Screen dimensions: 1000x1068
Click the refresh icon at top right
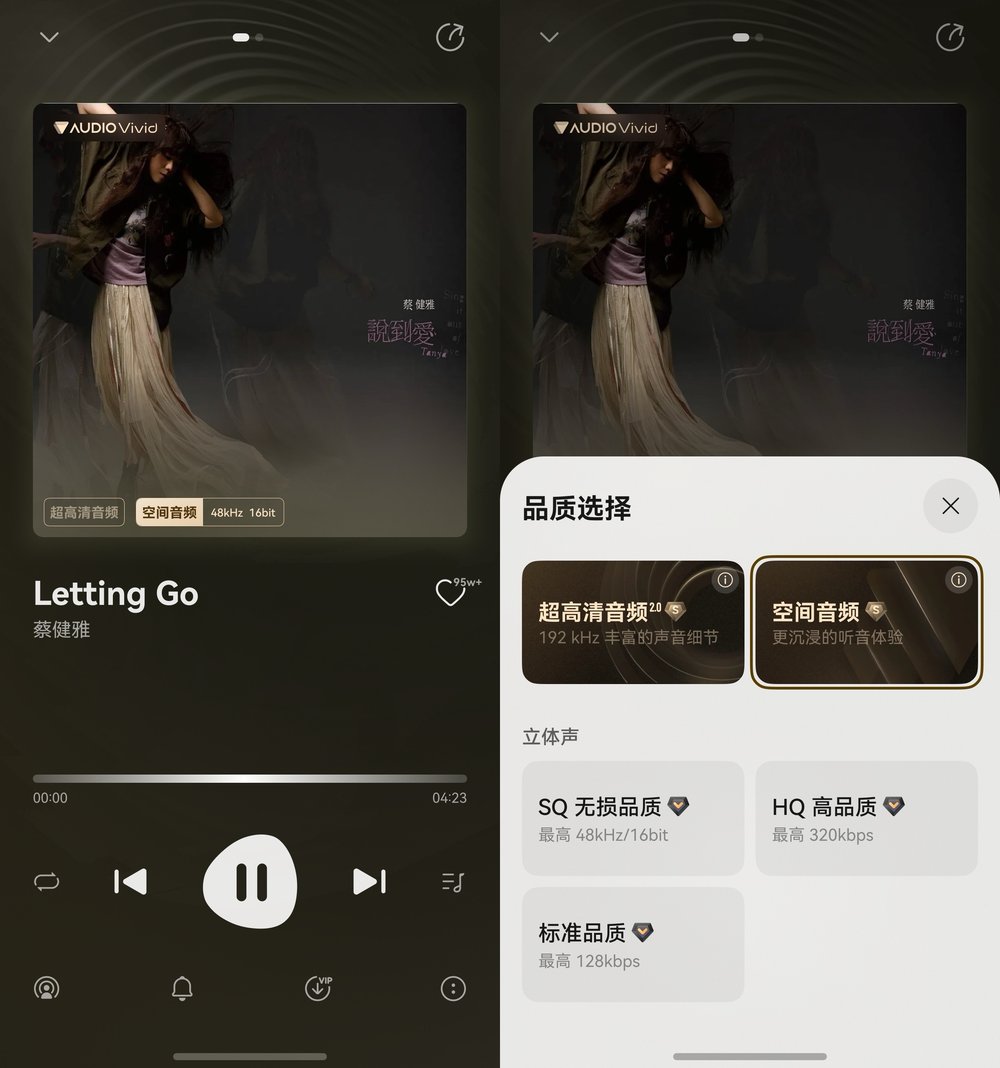pyautogui.click(x=450, y=37)
